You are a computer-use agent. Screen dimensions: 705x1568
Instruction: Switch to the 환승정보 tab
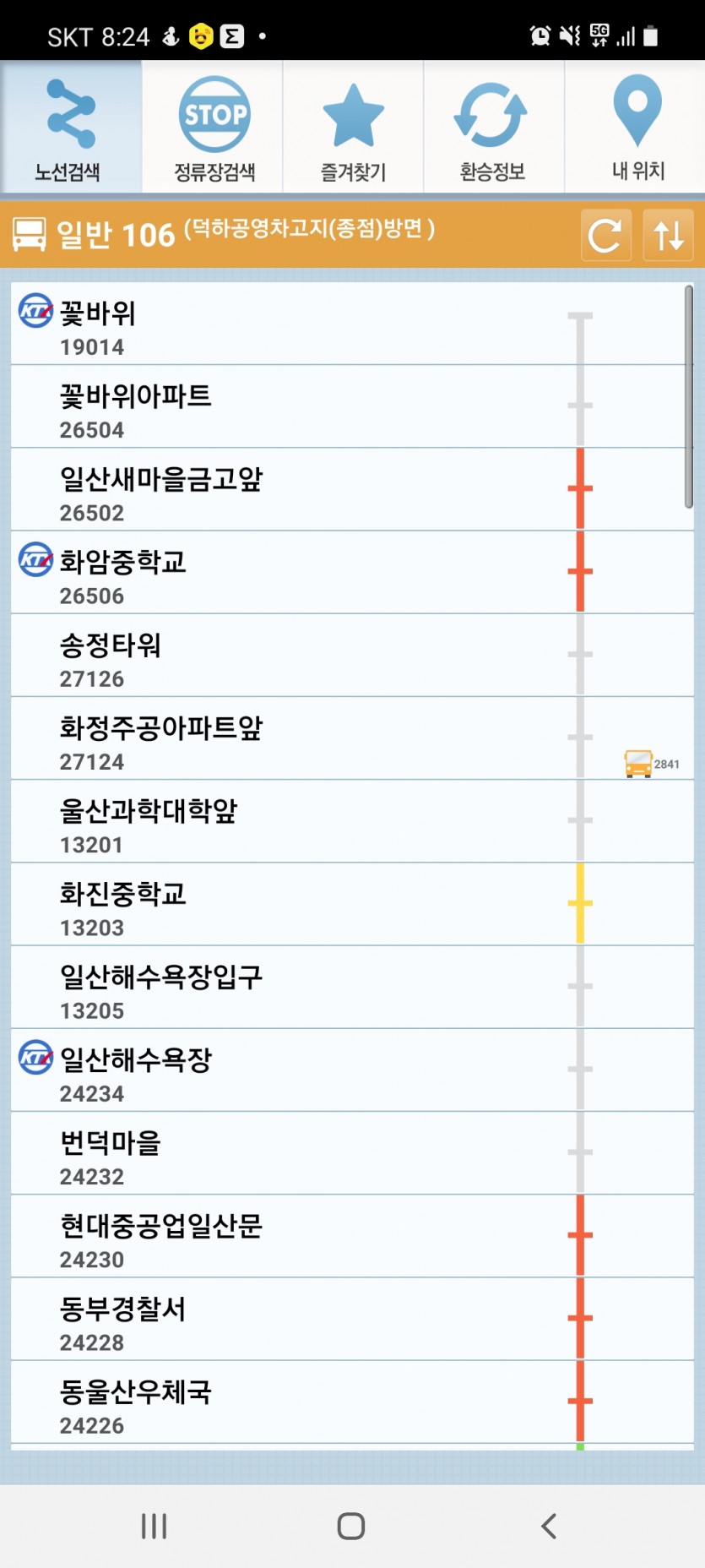point(494,128)
